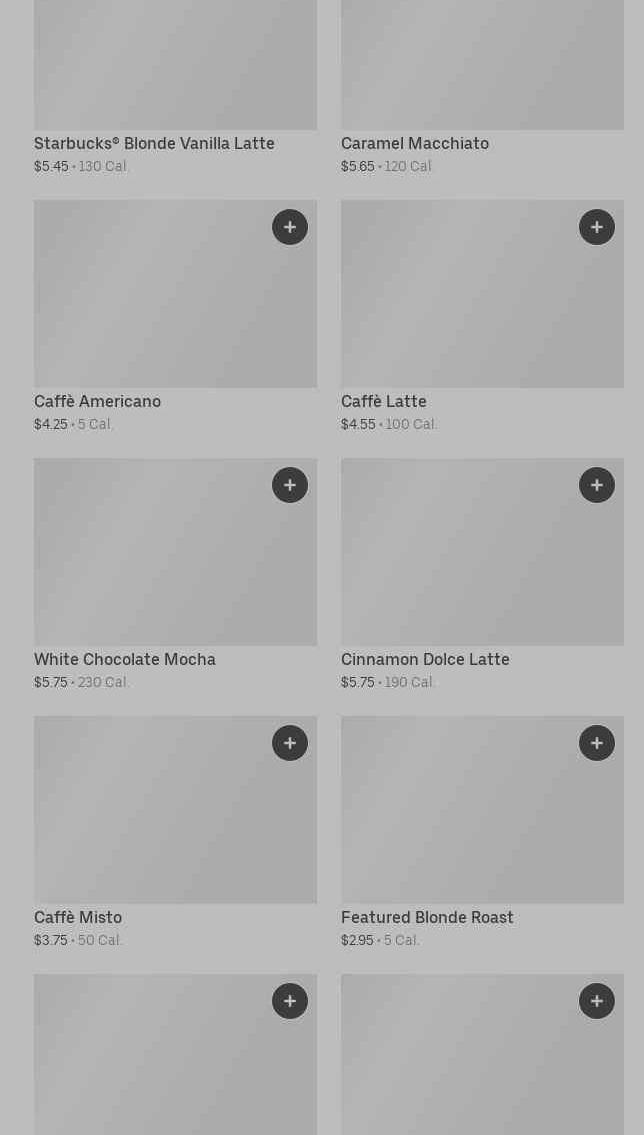Screen dimensions: 644x1135
Task: Open the Caramel Macchiato item
Action: (x=415, y=144)
